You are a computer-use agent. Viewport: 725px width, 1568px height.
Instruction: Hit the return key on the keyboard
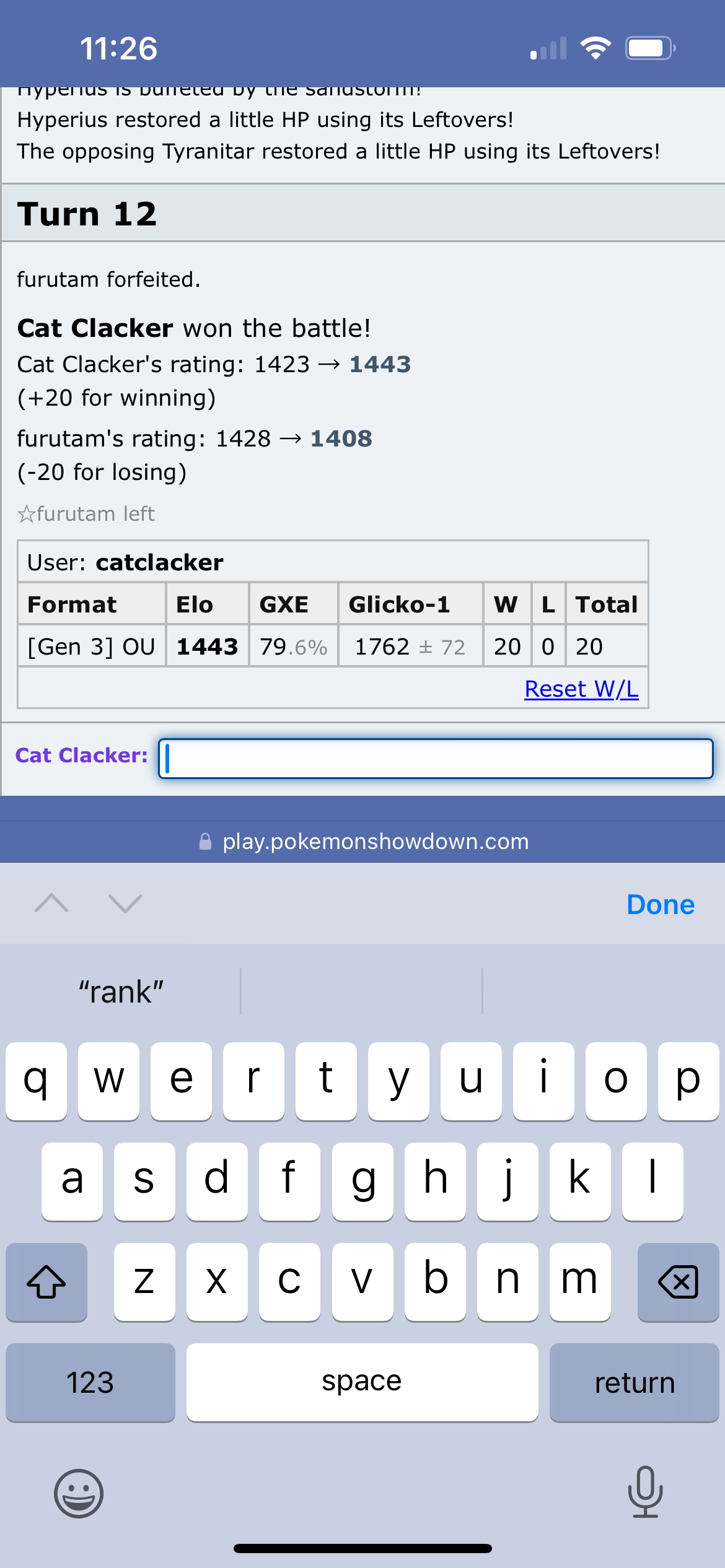coord(635,1382)
